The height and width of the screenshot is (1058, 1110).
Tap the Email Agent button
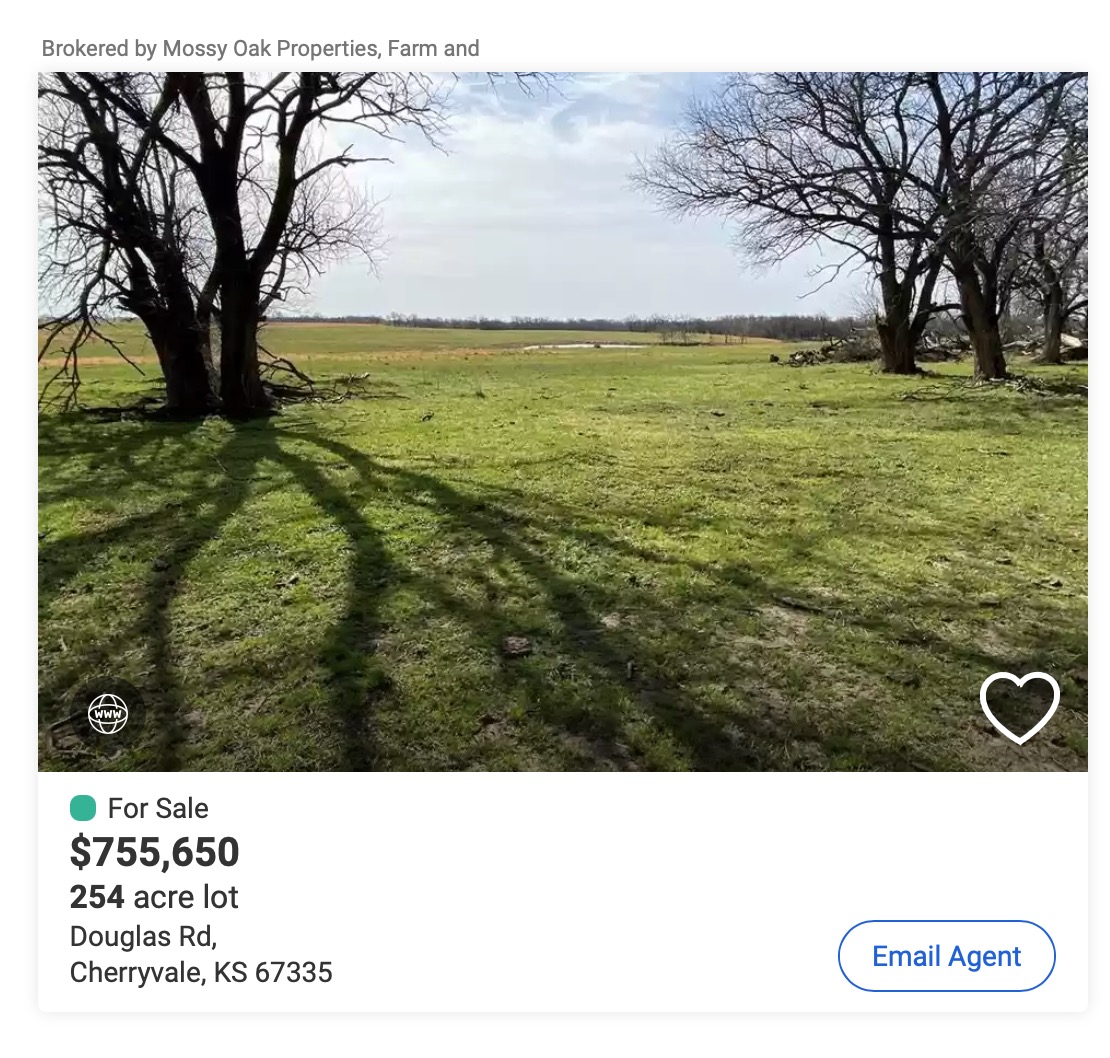coord(946,956)
